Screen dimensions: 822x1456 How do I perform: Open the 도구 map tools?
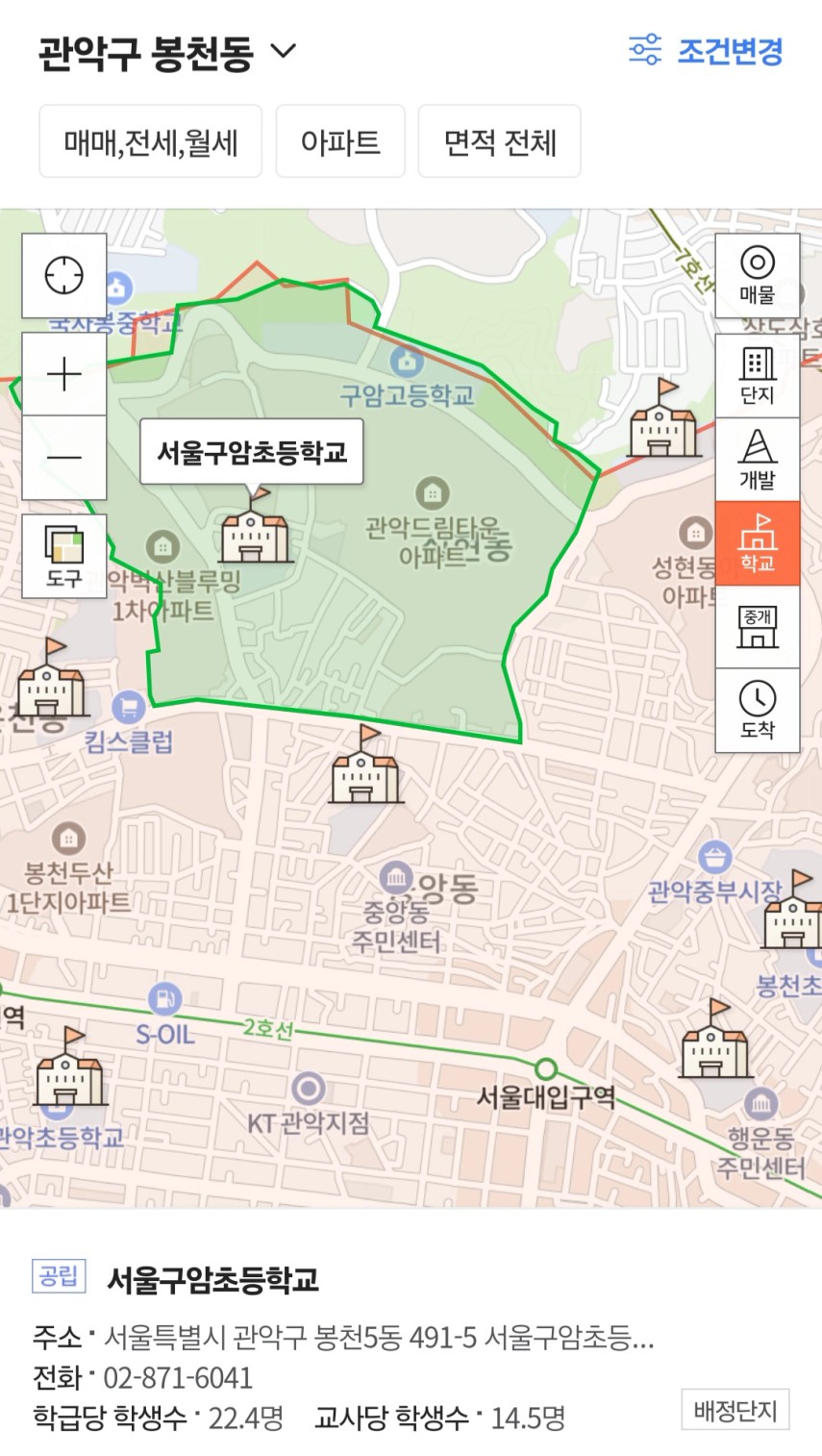[64, 556]
